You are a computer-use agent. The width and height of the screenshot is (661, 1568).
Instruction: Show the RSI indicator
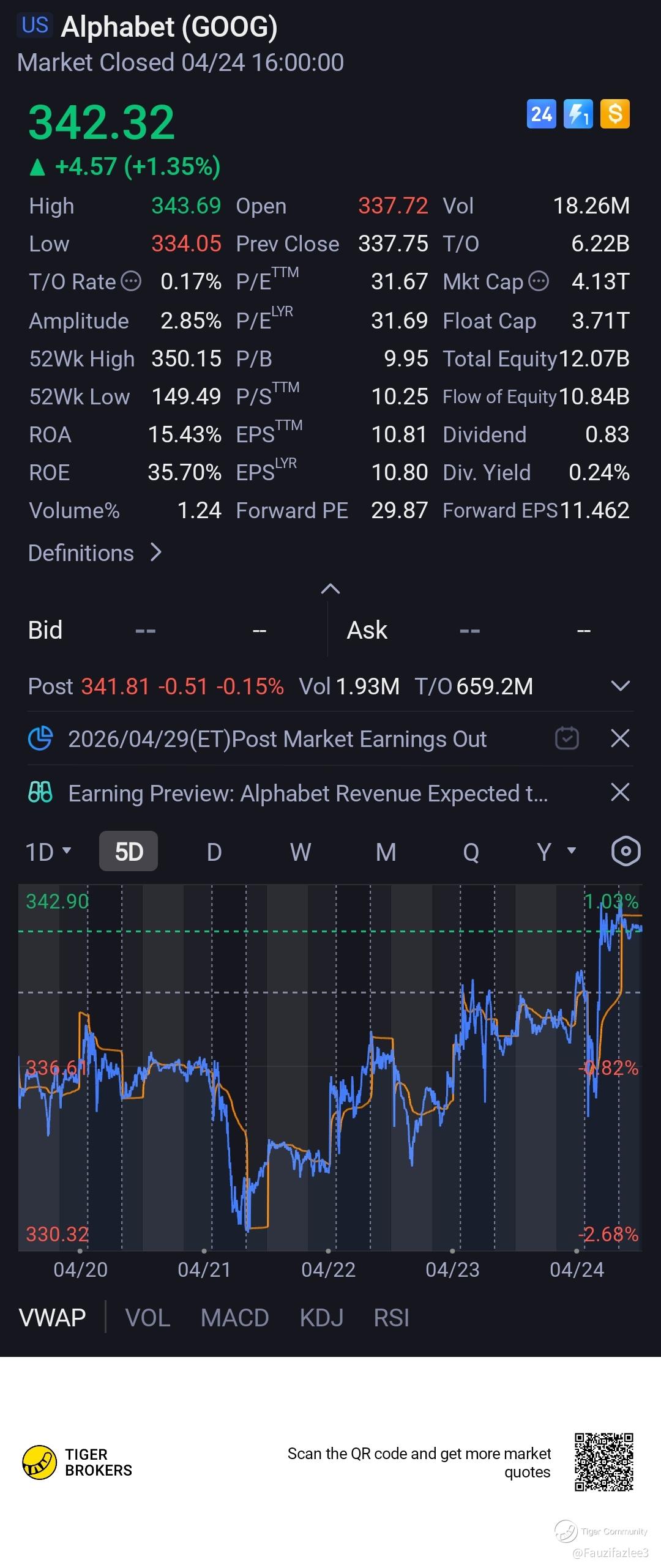[x=391, y=1318]
